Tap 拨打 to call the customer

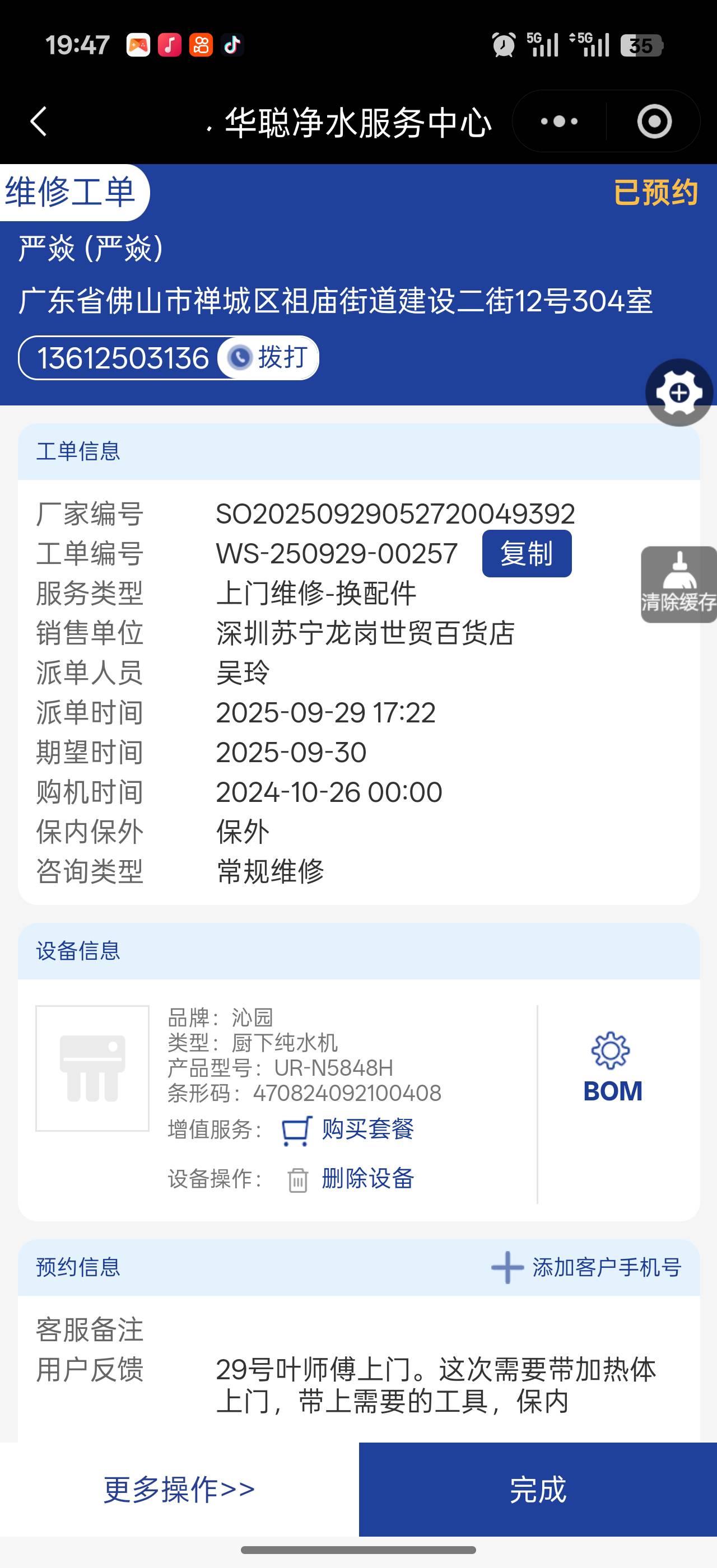[269, 357]
